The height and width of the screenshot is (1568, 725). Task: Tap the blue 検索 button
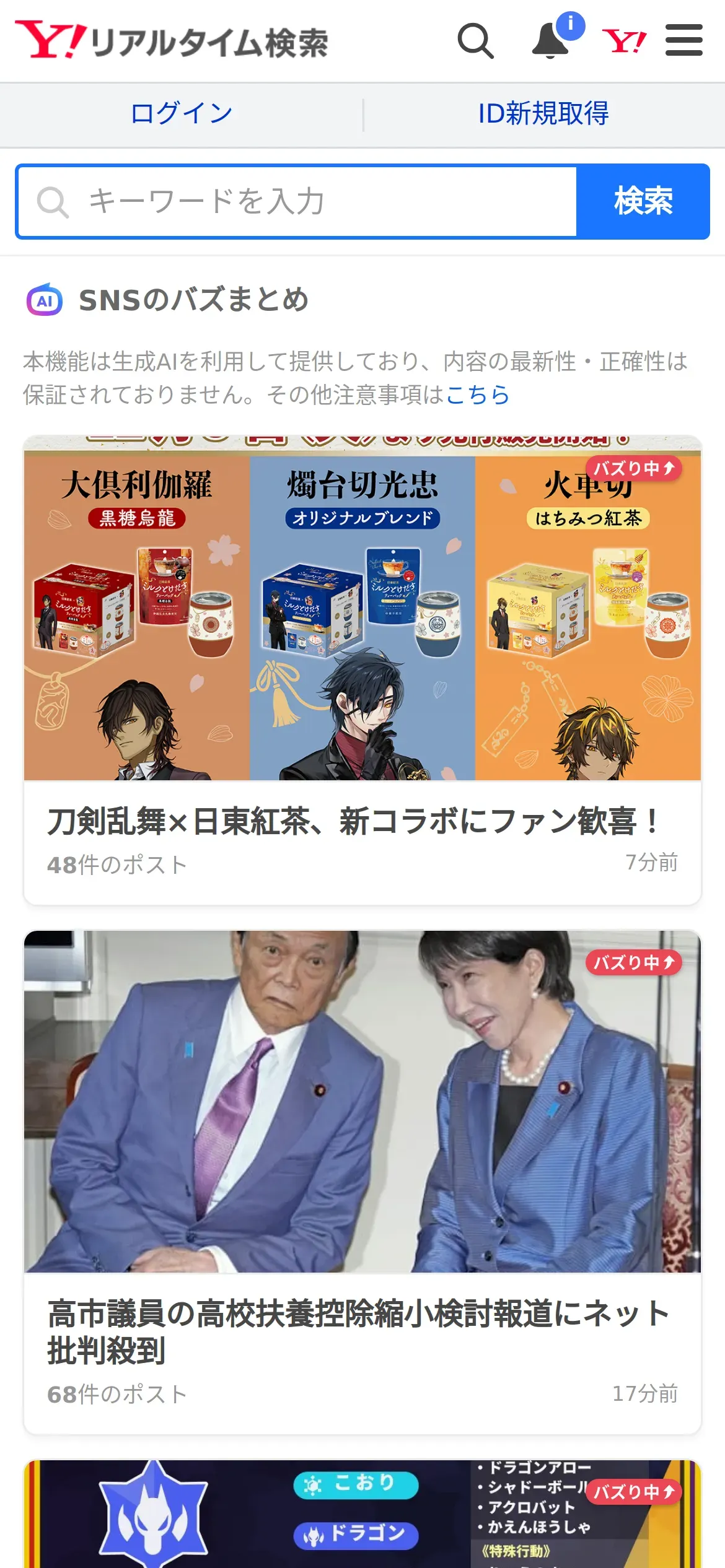click(643, 202)
